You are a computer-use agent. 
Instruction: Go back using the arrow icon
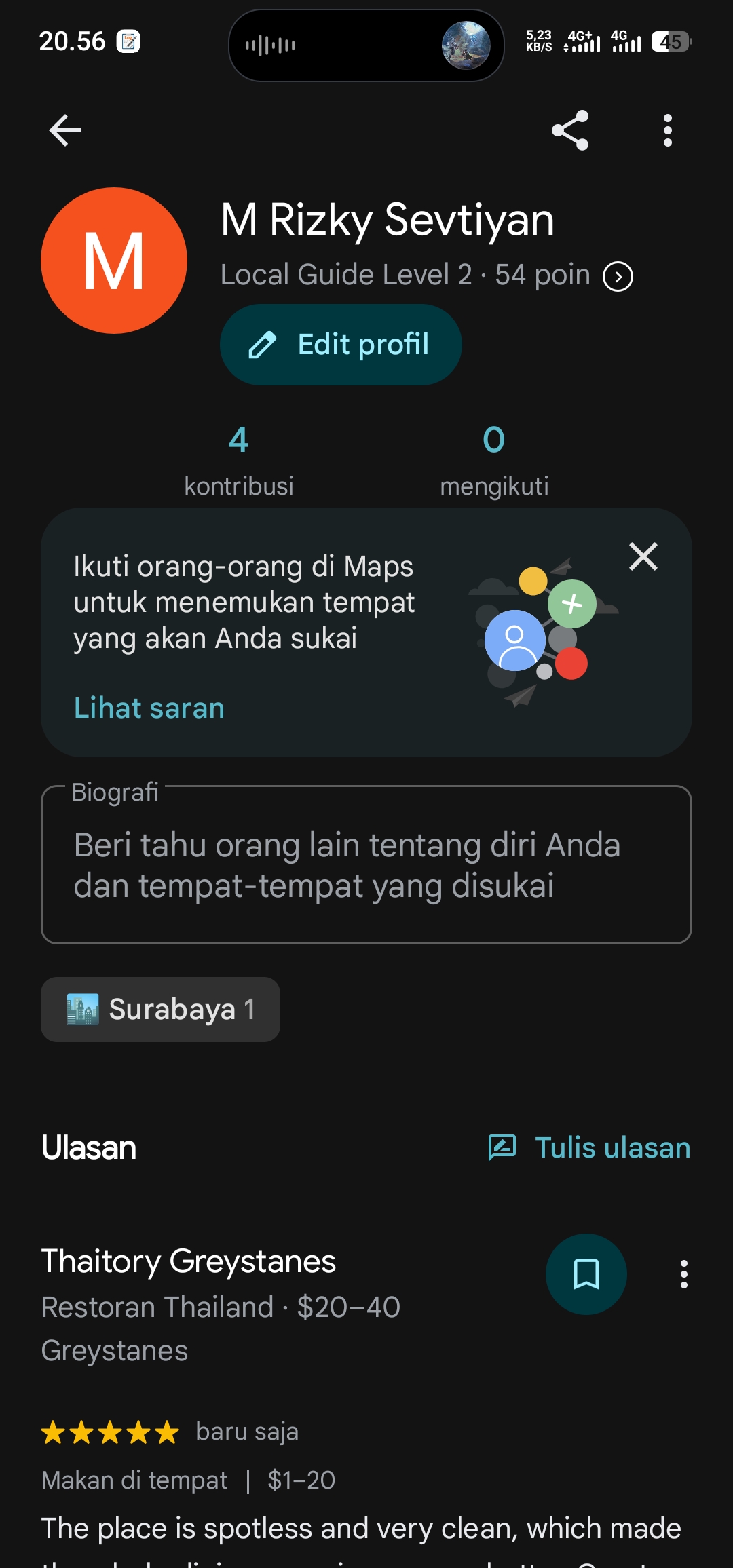65,130
